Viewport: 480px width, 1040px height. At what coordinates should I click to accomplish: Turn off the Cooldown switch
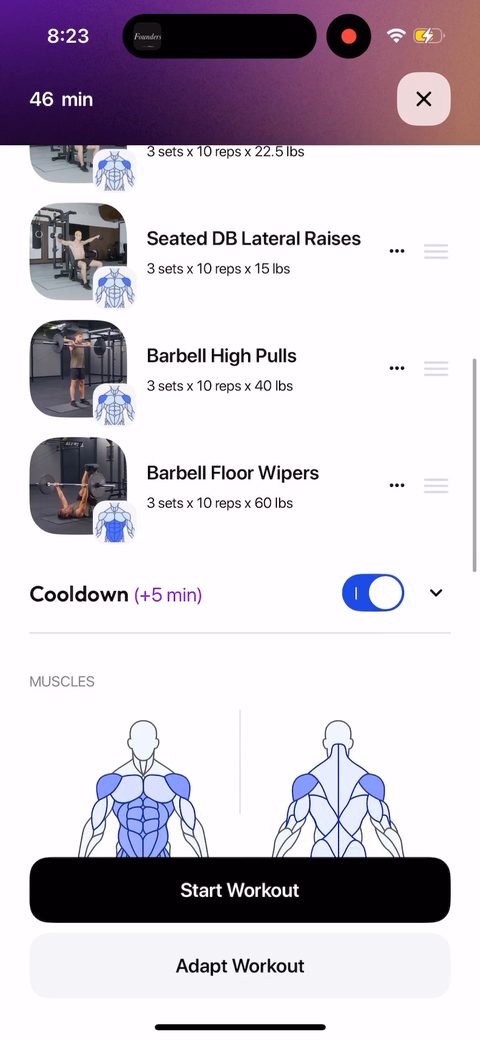tap(373, 593)
